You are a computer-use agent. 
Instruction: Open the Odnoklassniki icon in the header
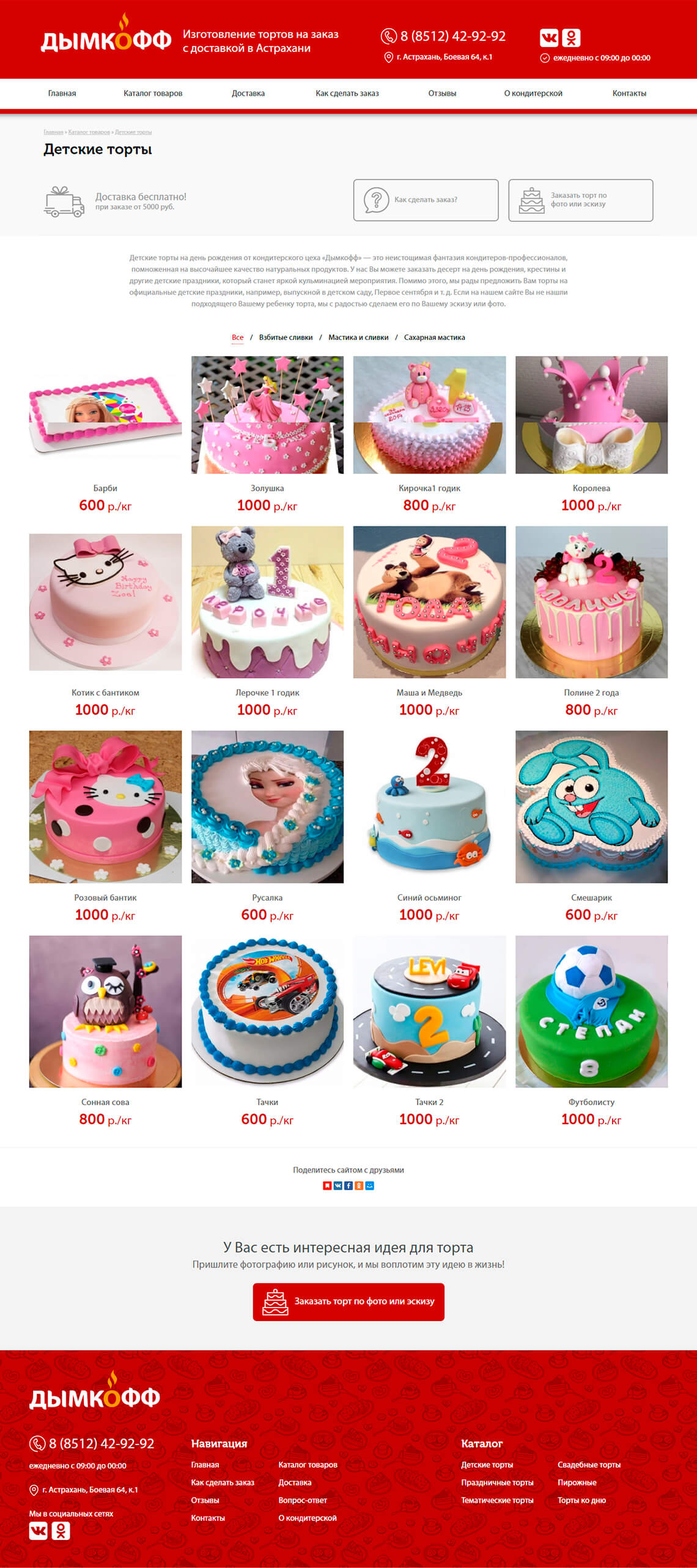[571, 38]
